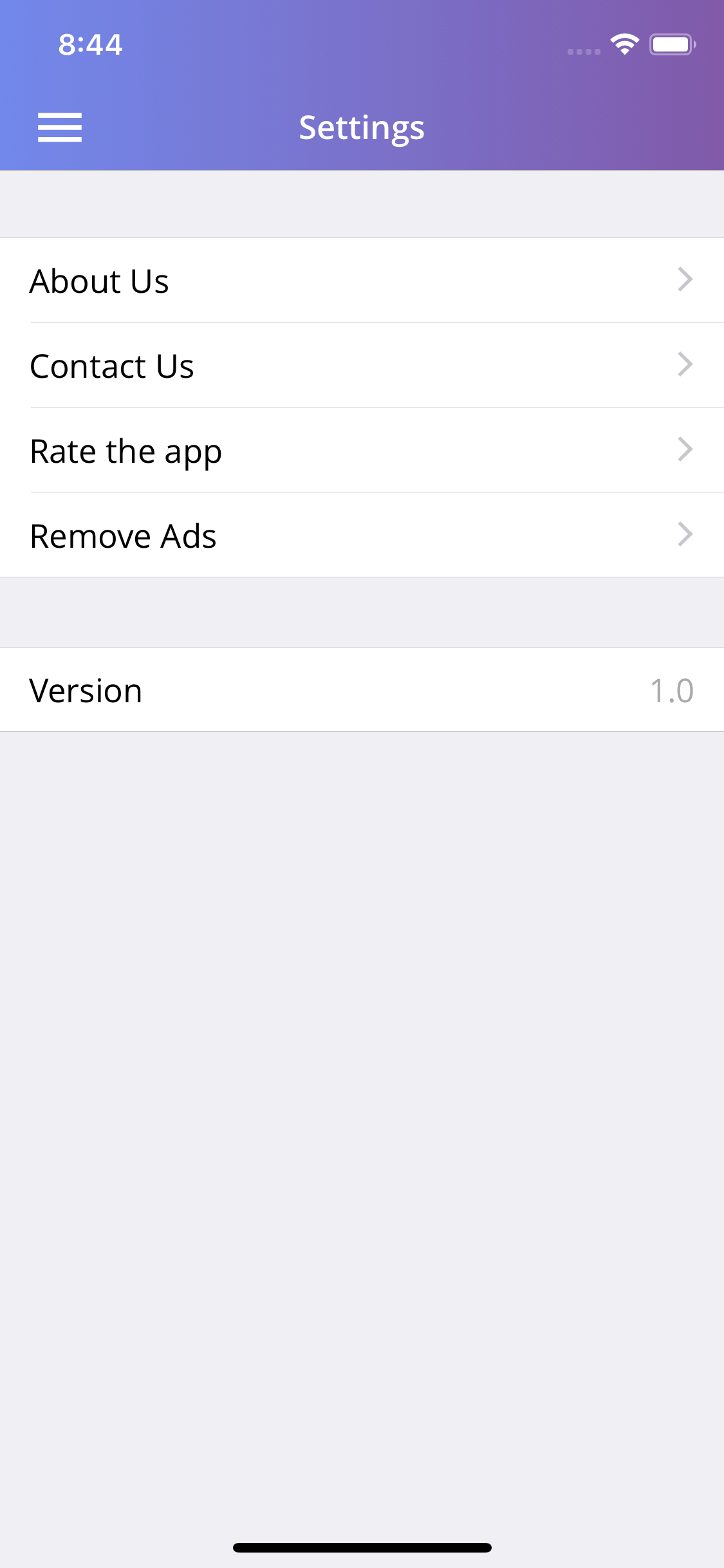Open the About Us page
Screen dimensions: 724x1568
coord(99,280)
